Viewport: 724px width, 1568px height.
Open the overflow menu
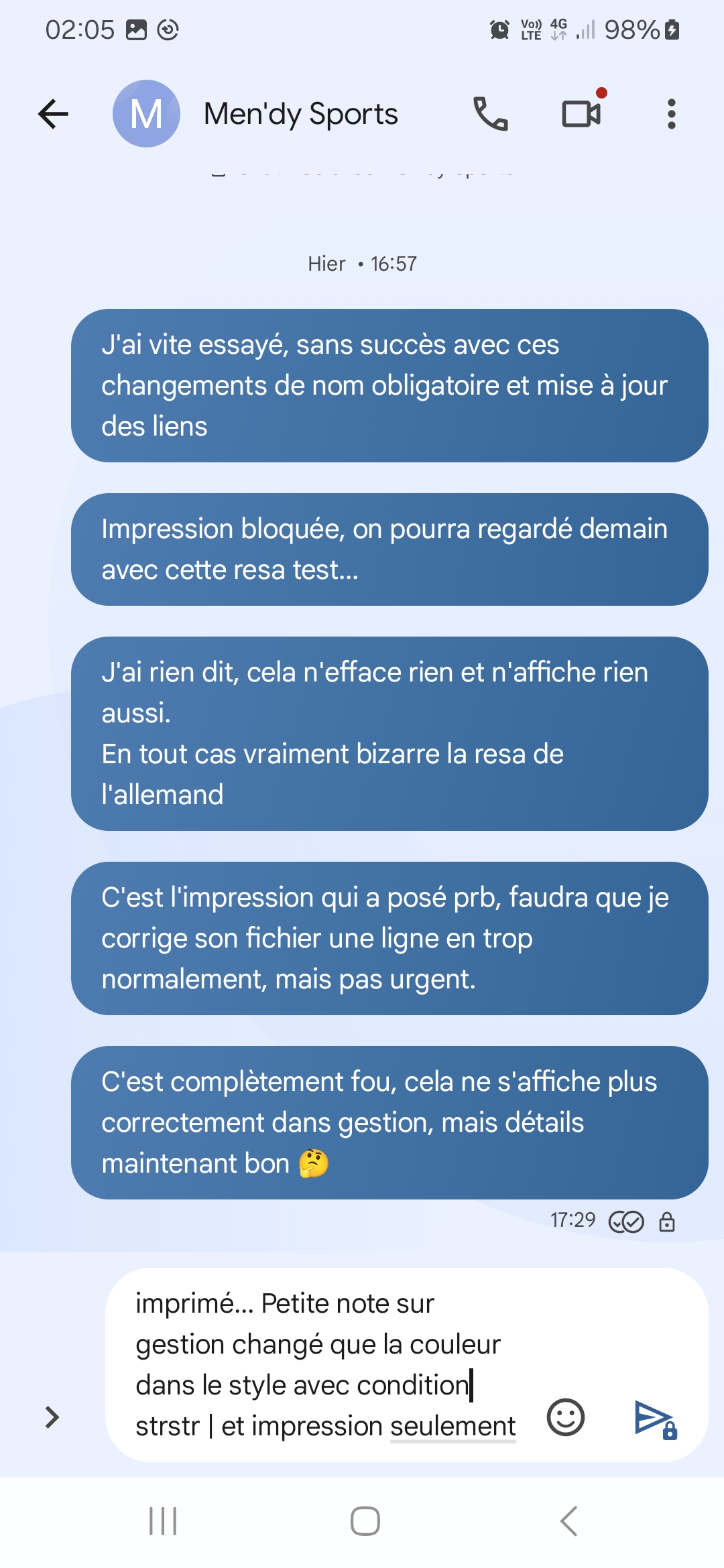671,114
